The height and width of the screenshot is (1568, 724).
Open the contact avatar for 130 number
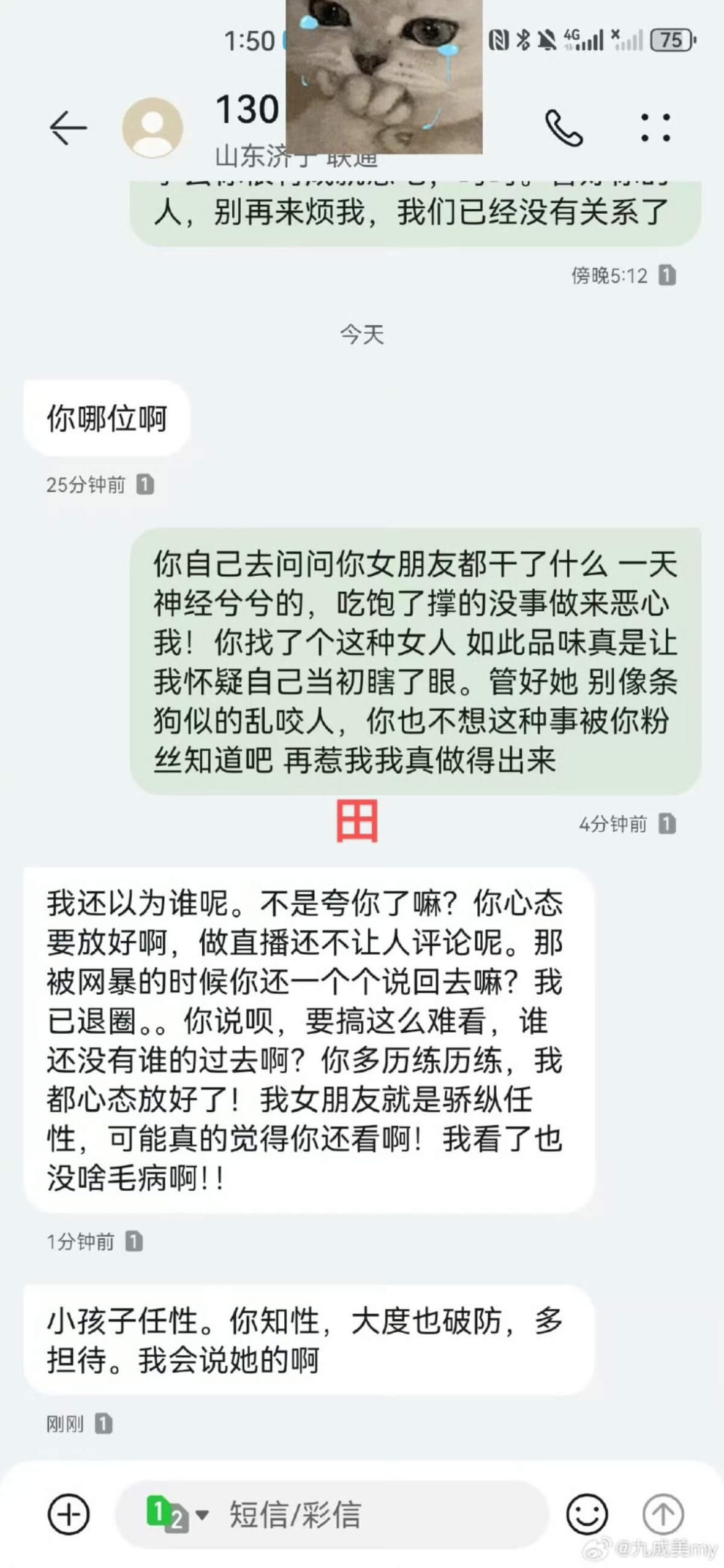(153, 127)
